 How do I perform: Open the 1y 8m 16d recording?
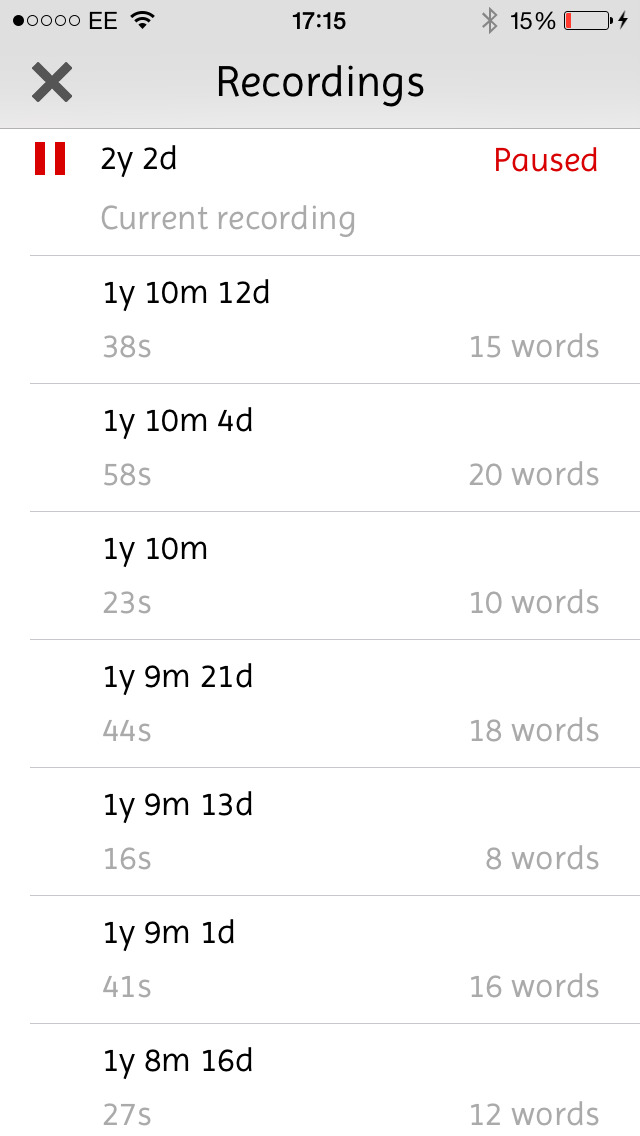tap(320, 1080)
